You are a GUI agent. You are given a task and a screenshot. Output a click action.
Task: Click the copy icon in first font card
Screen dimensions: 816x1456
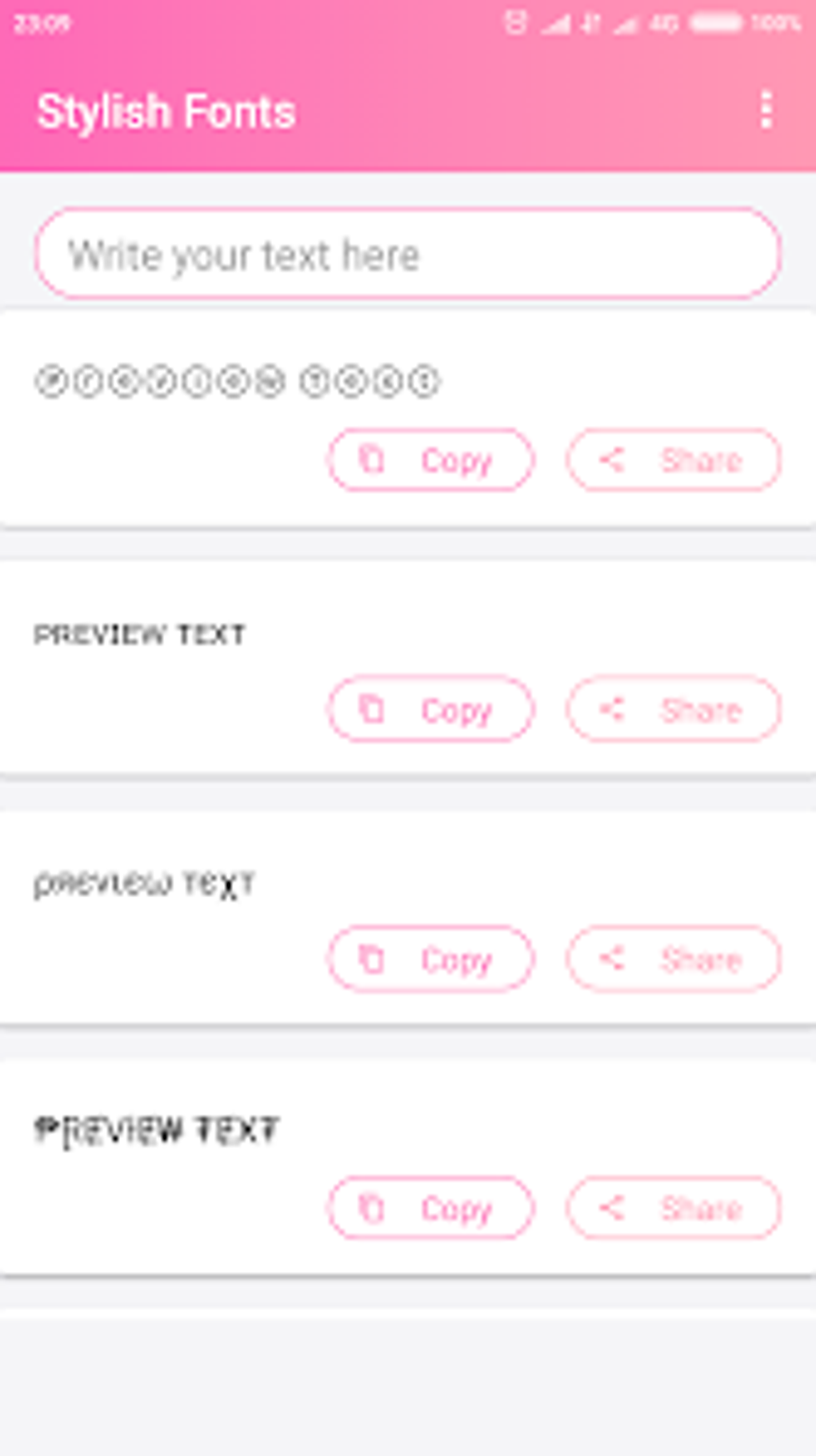[370, 459]
